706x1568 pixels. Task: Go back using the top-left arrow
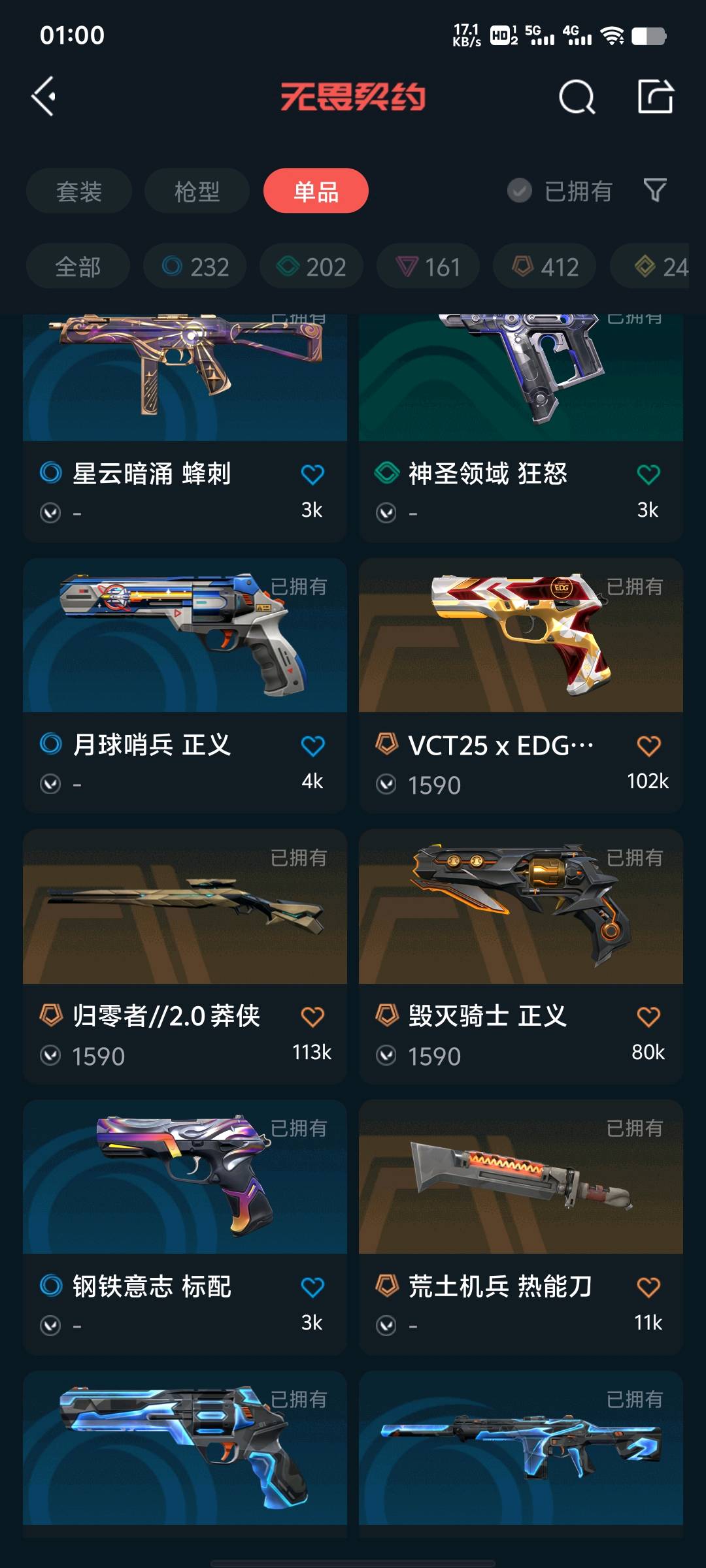(x=44, y=97)
